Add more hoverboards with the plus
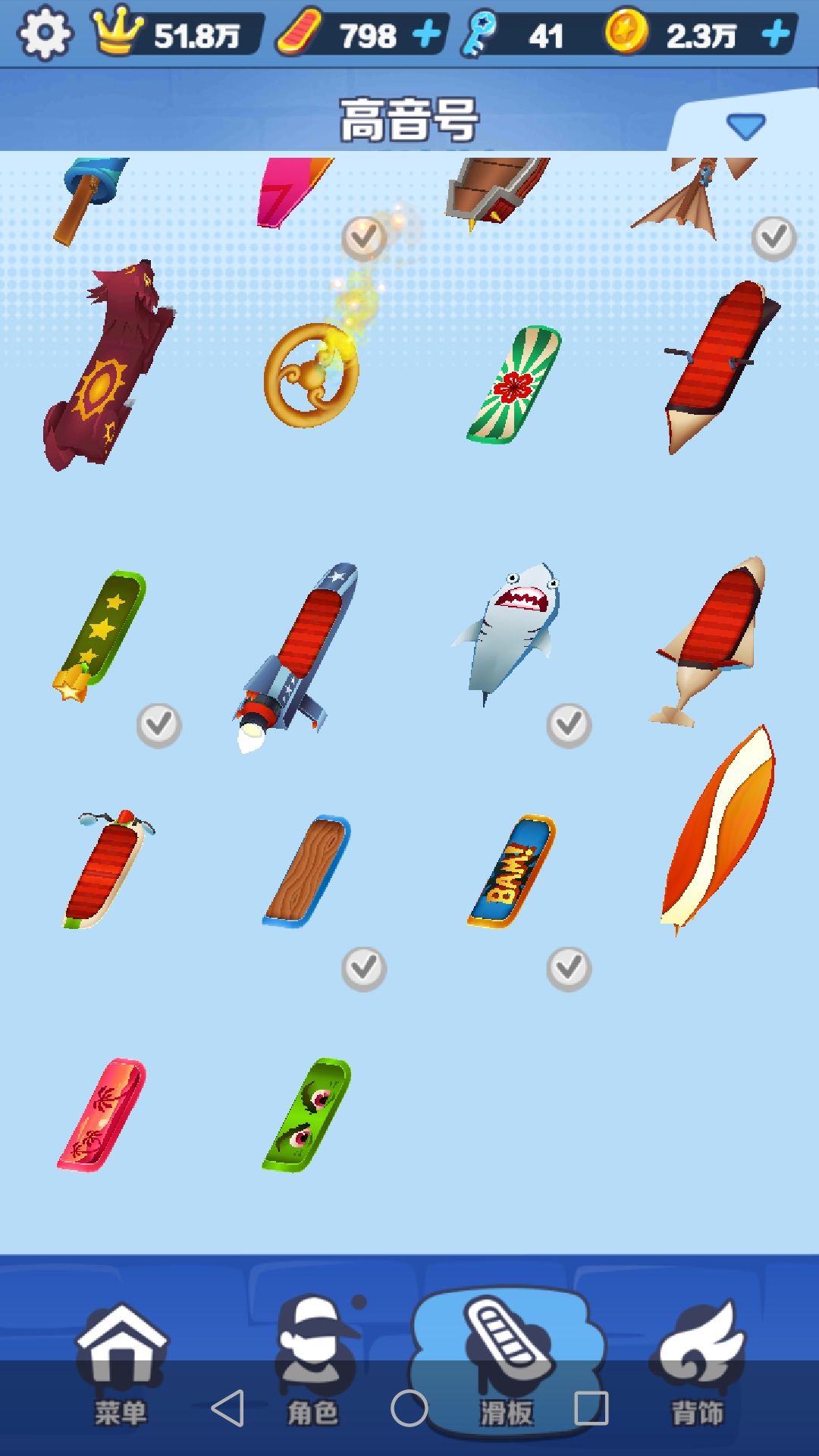This screenshot has height=1456, width=819. click(x=428, y=34)
